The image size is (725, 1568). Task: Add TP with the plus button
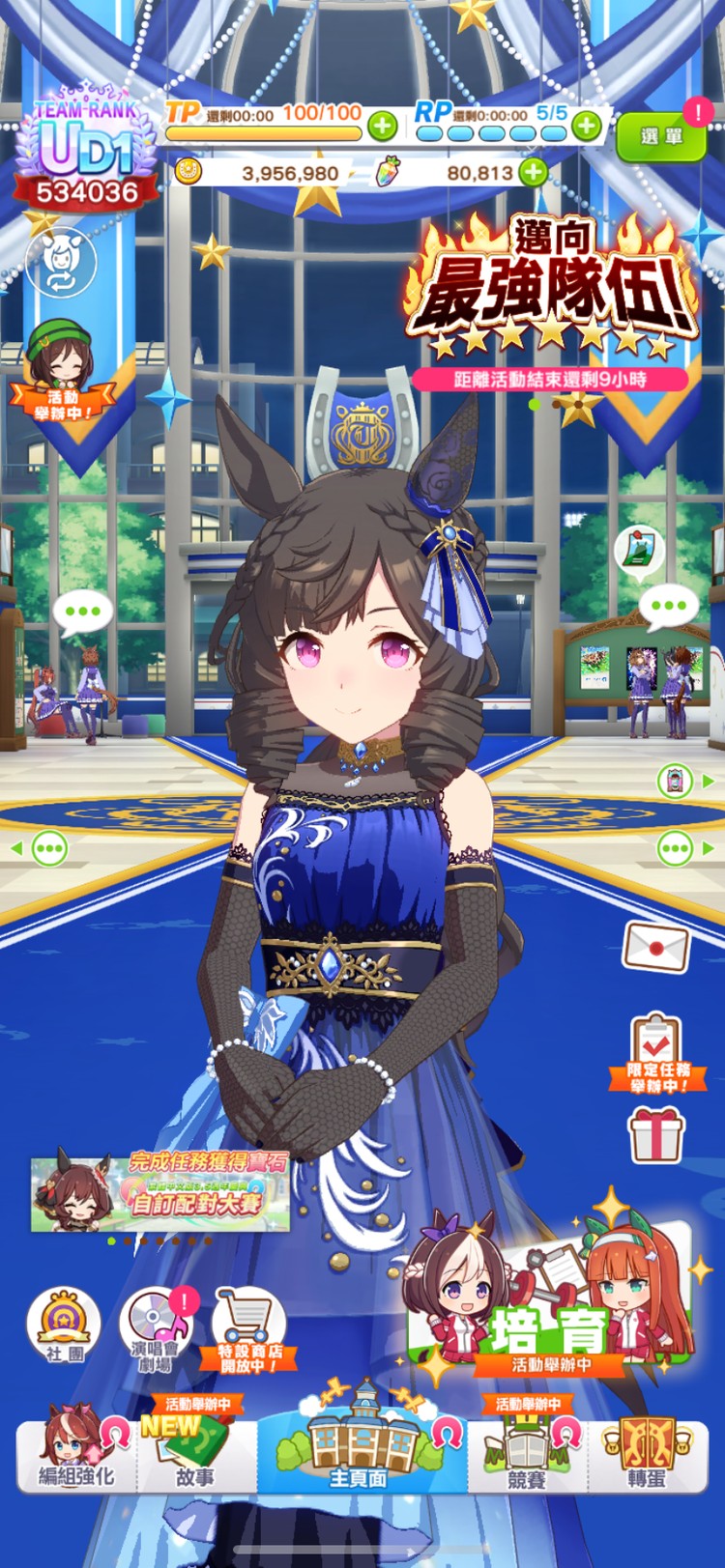click(x=383, y=126)
